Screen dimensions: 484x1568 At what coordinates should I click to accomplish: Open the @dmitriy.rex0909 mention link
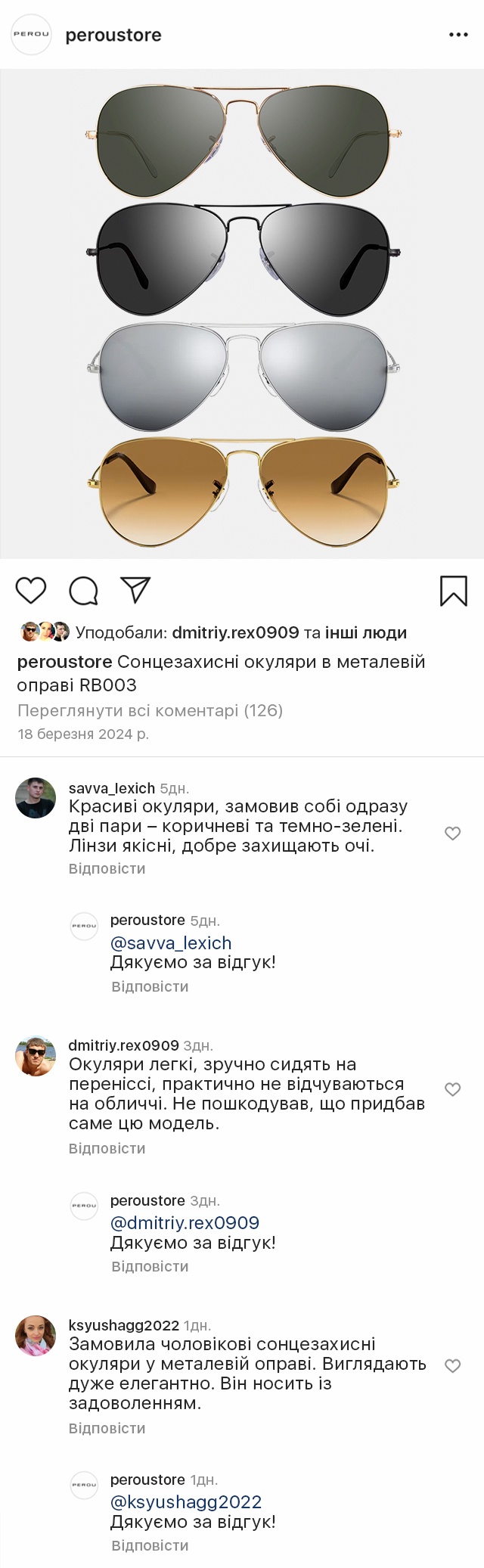pyautogui.click(x=185, y=1222)
